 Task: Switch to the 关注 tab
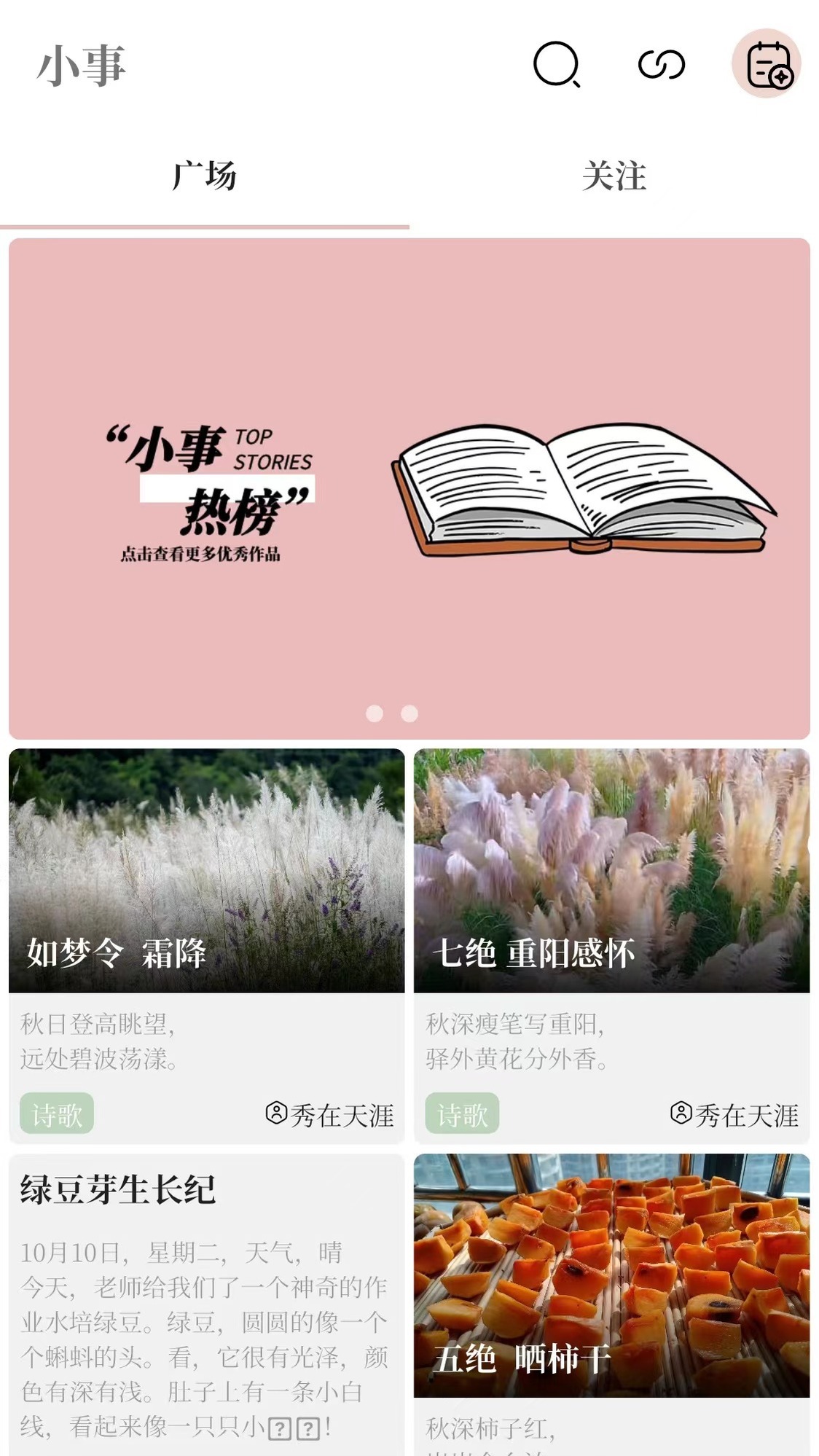click(614, 176)
